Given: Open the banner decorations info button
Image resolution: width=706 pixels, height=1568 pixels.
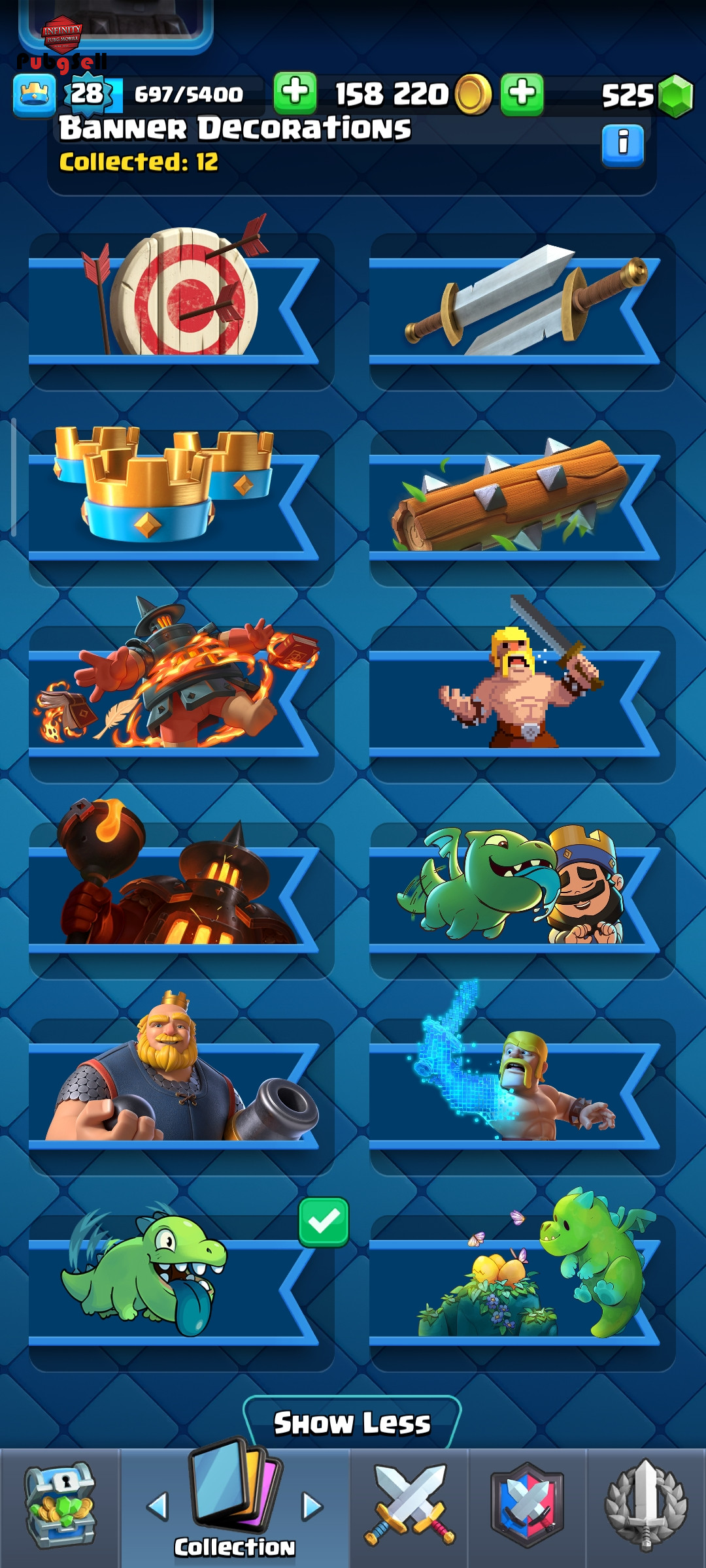Looking at the screenshot, I should click(x=622, y=146).
